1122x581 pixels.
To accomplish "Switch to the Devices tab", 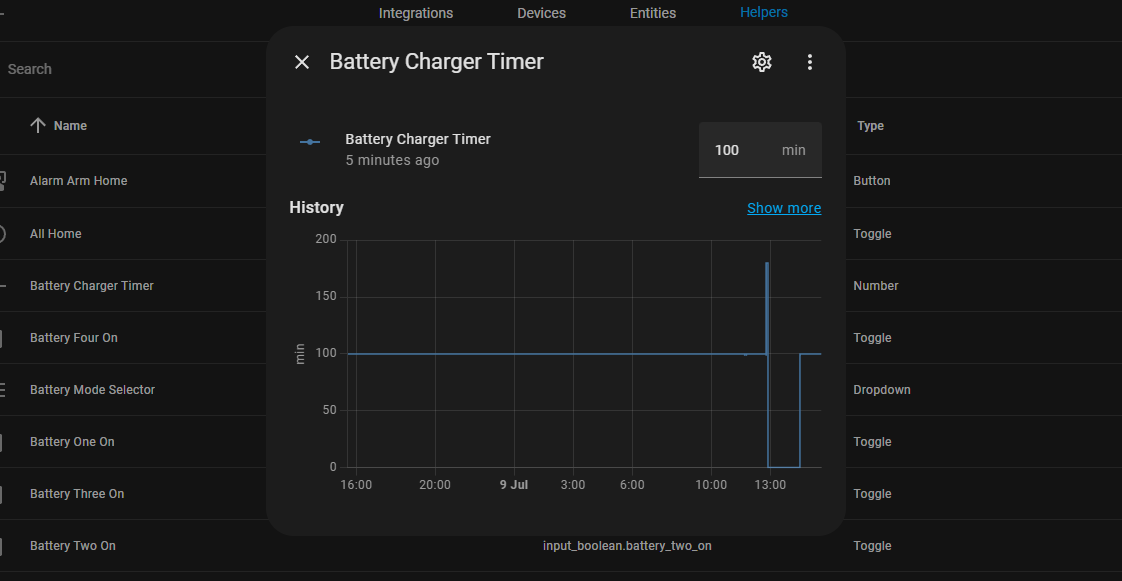I will (541, 13).
